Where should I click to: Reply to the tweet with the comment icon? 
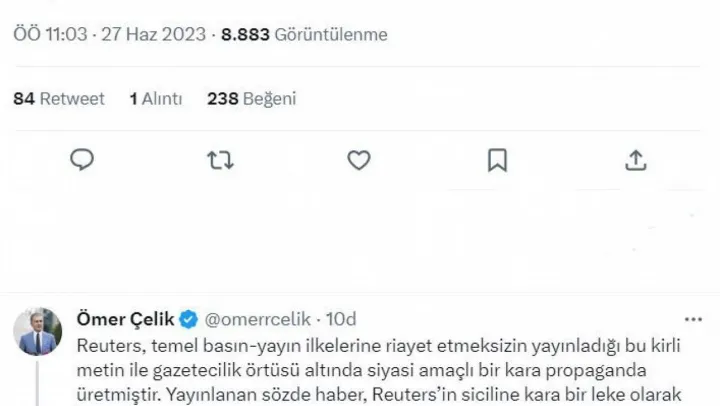(x=84, y=159)
